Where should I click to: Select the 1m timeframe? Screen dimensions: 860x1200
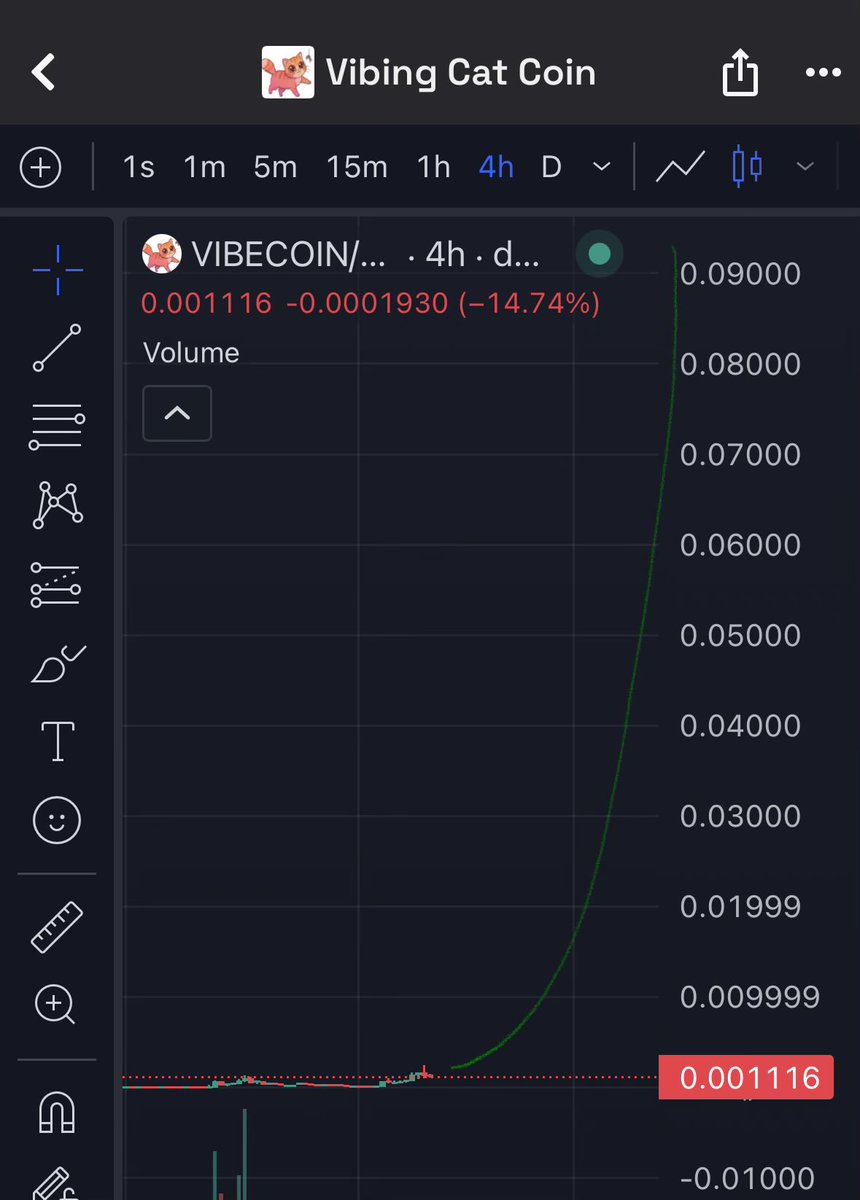click(x=204, y=167)
